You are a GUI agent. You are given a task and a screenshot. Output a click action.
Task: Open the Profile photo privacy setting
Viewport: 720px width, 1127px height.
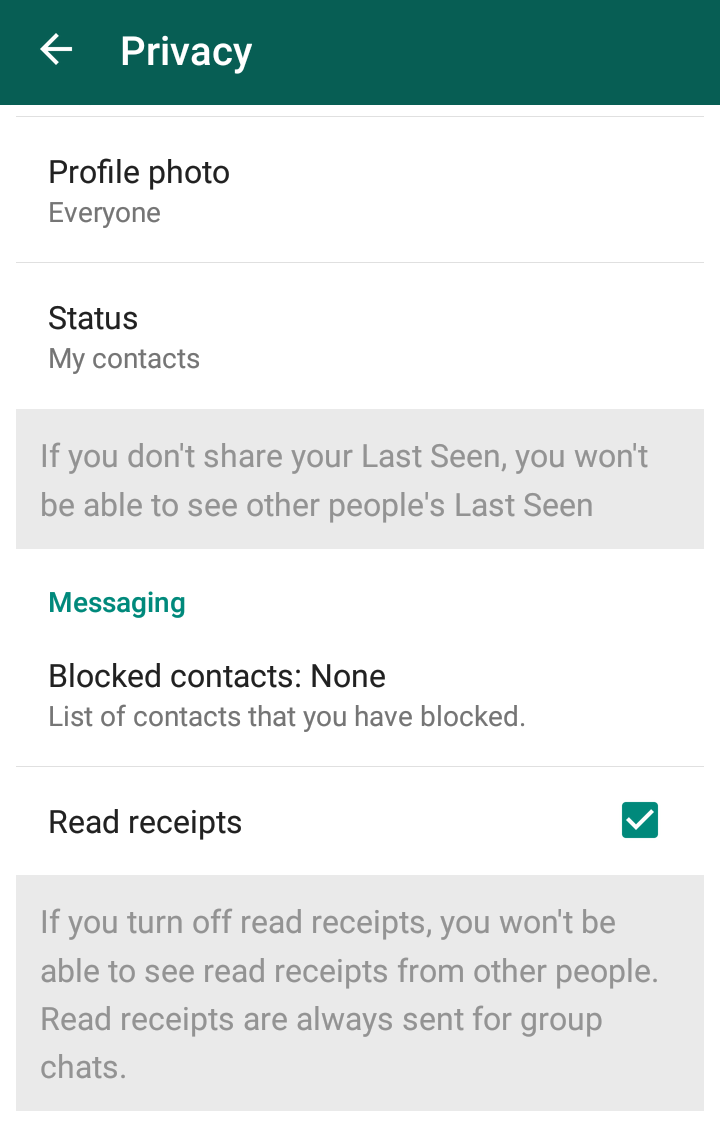tap(360, 190)
